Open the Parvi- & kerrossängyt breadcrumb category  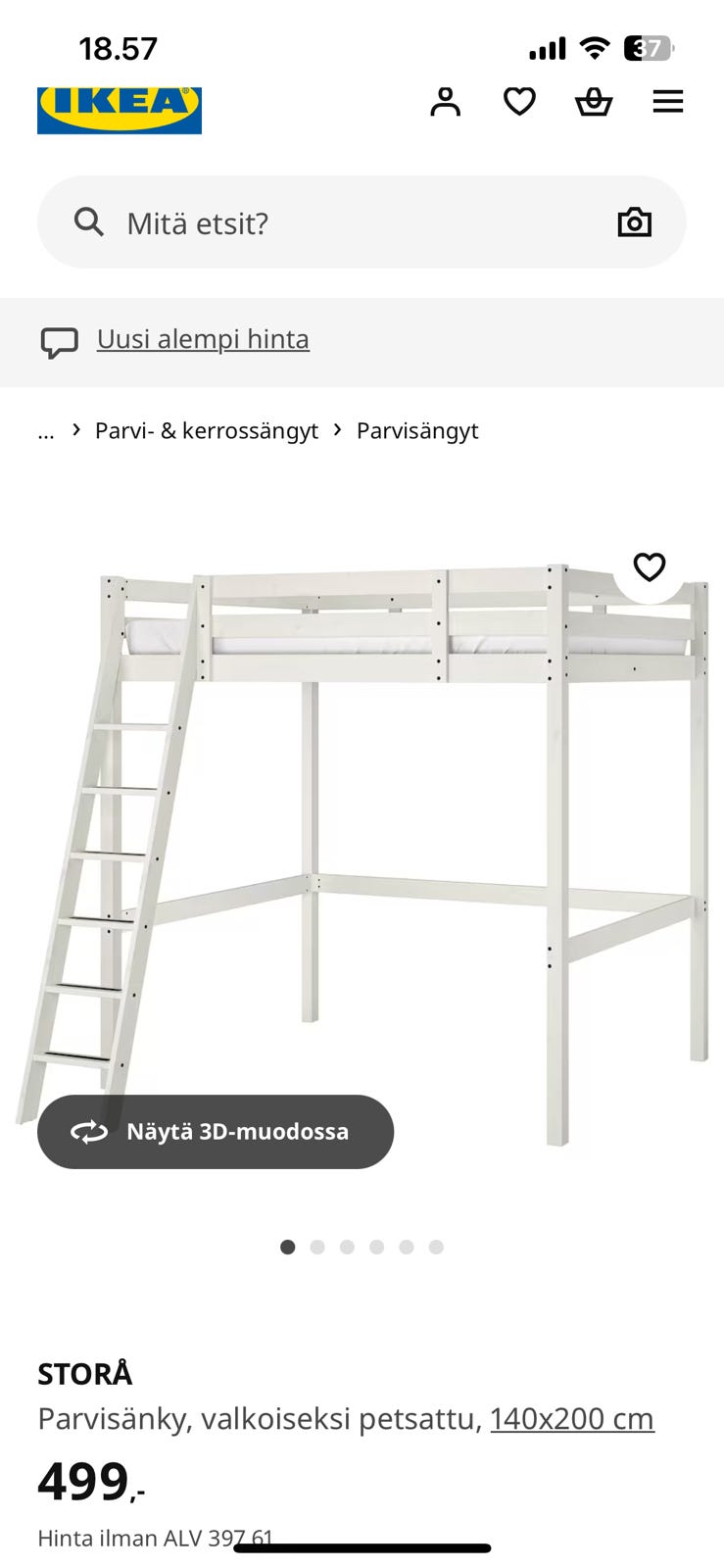click(x=206, y=430)
